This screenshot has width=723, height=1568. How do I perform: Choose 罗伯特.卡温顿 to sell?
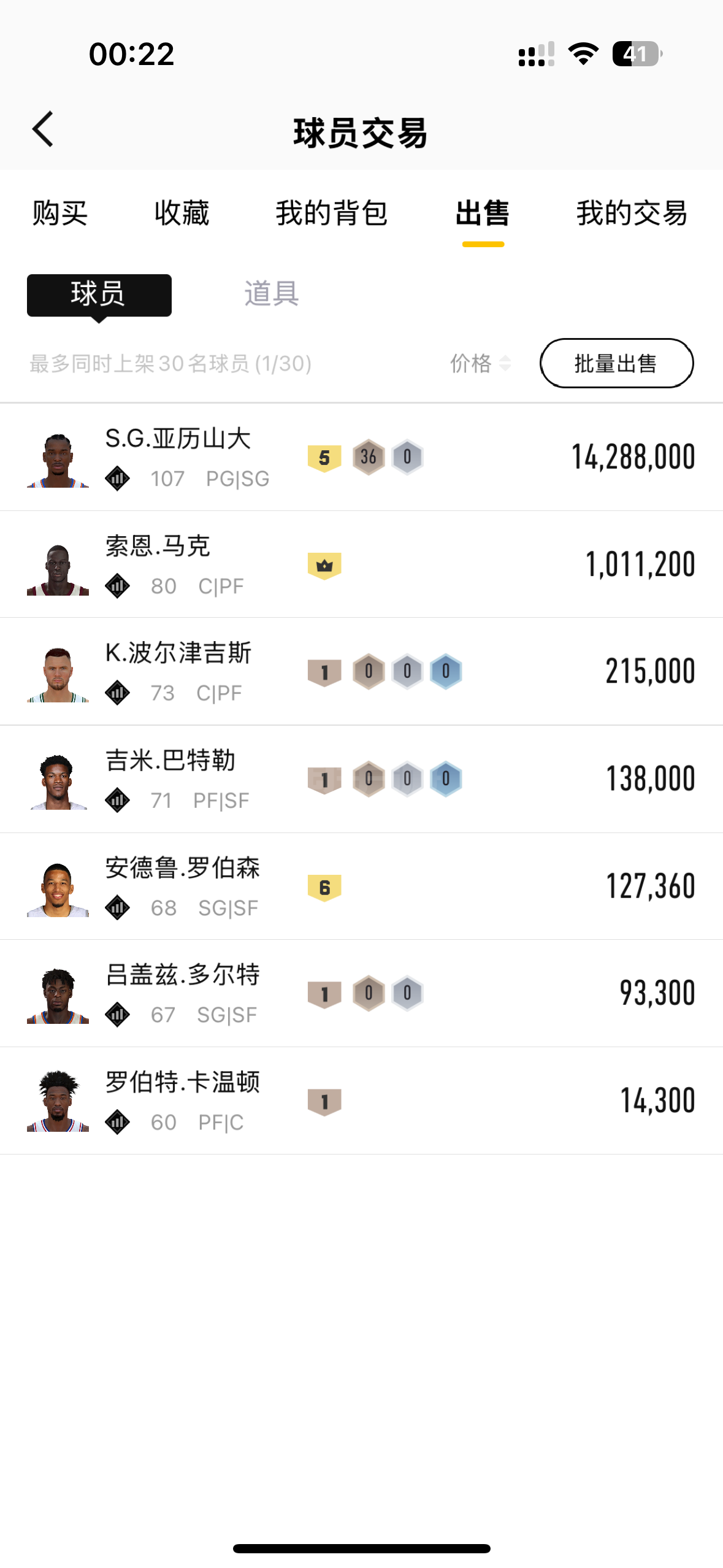pos(361,1101)
